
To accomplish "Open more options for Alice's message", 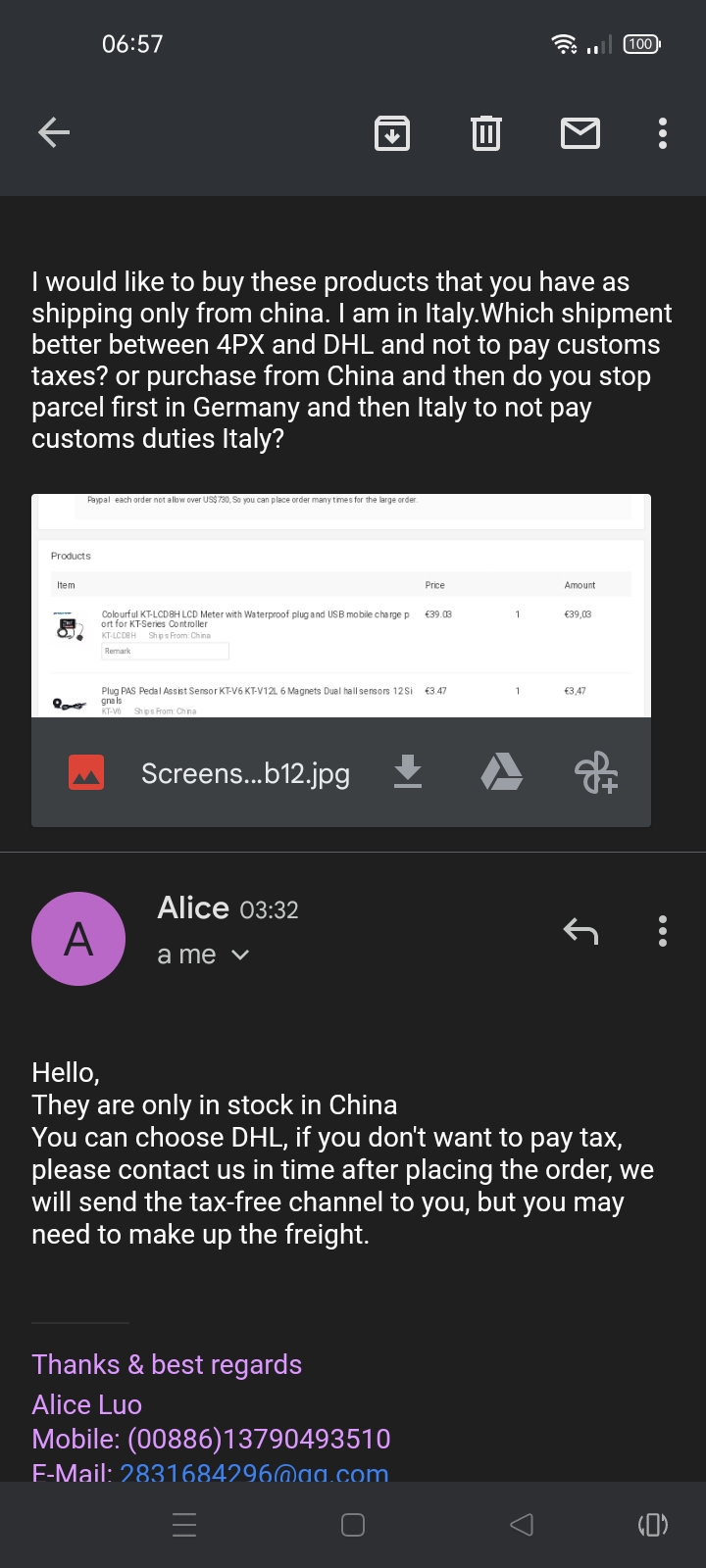I will tap(663, 930).
